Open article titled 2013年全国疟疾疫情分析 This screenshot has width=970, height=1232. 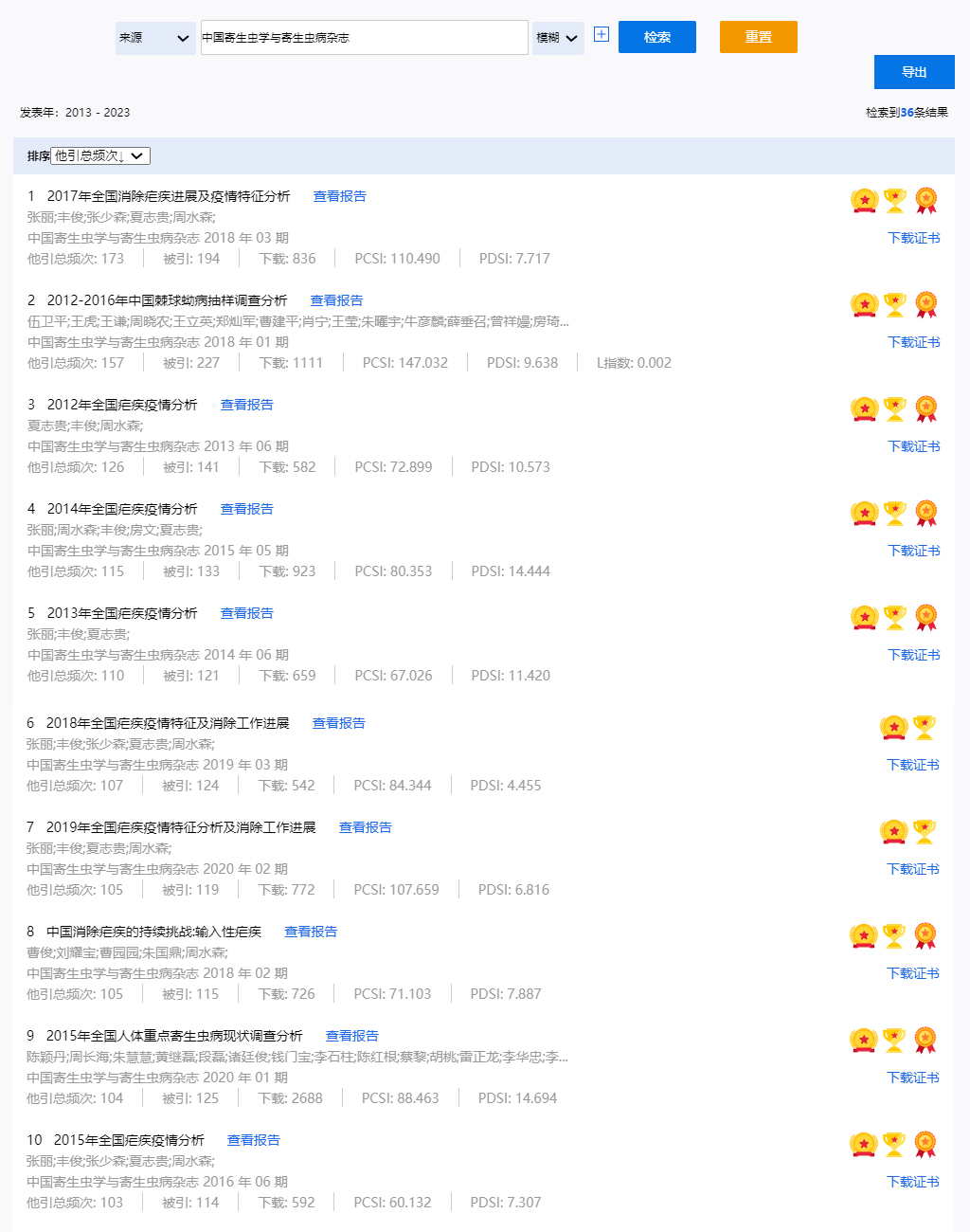(x=122, y=613)
